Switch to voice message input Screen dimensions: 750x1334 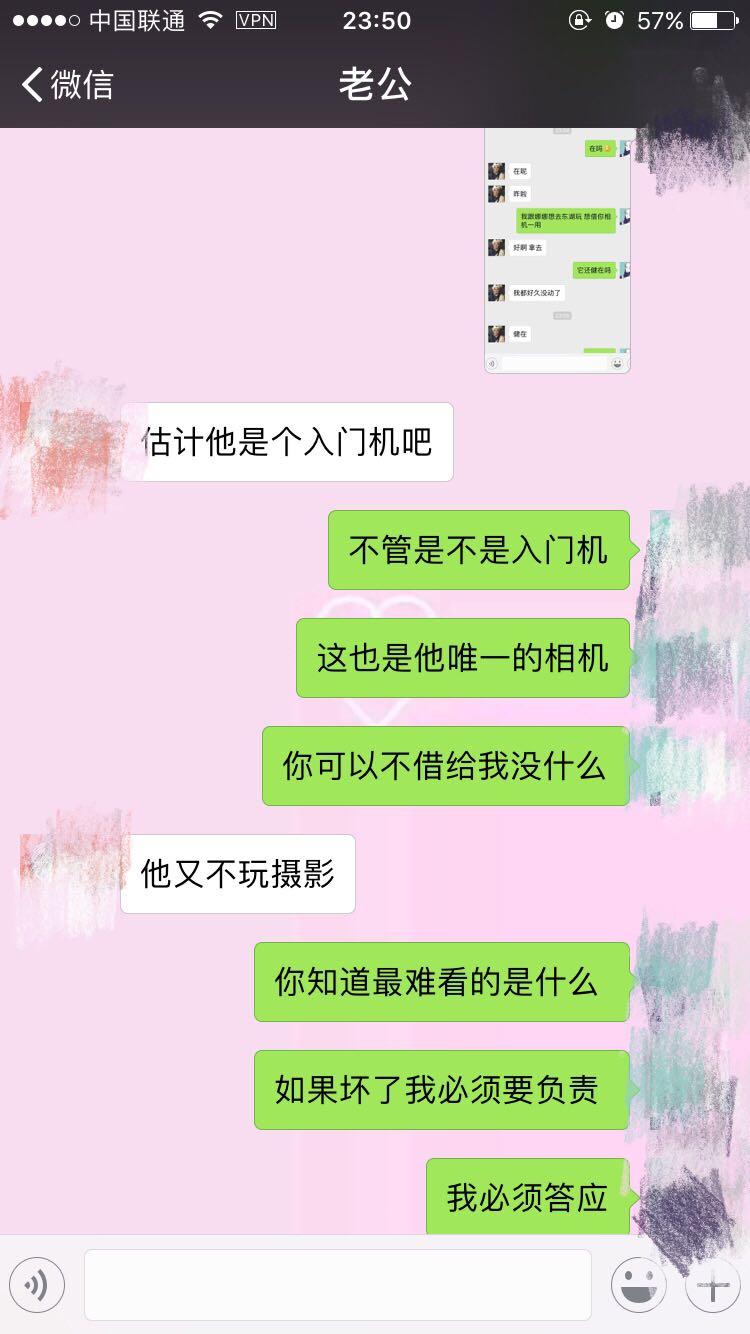pos(37,1285)
